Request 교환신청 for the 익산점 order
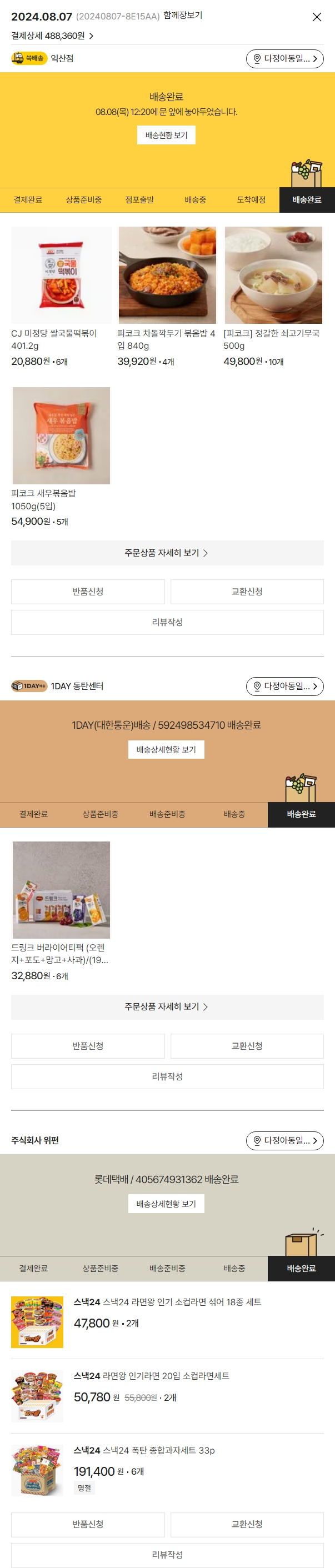Screen dimensions: 335x1568 247,592
